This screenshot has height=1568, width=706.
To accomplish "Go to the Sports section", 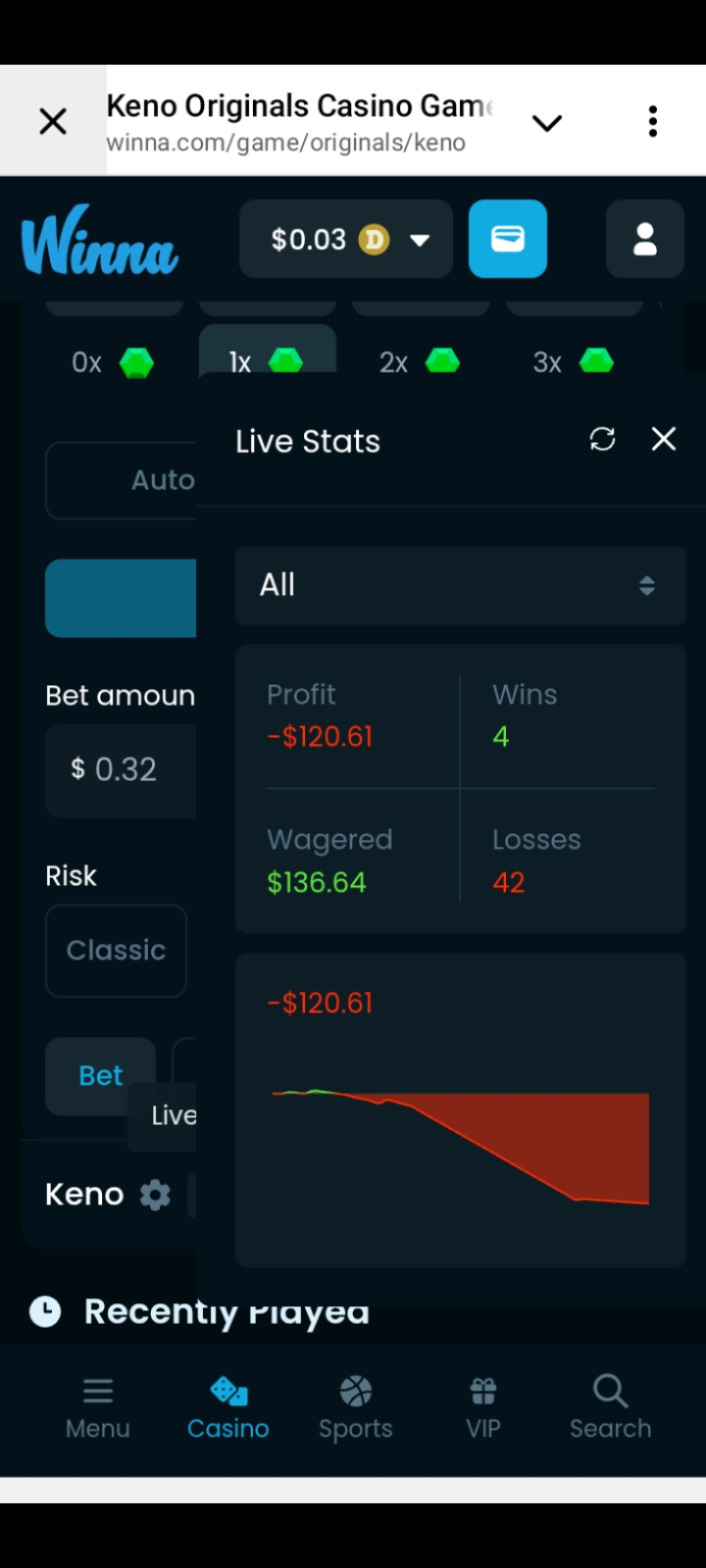I will pos(355,1407).
